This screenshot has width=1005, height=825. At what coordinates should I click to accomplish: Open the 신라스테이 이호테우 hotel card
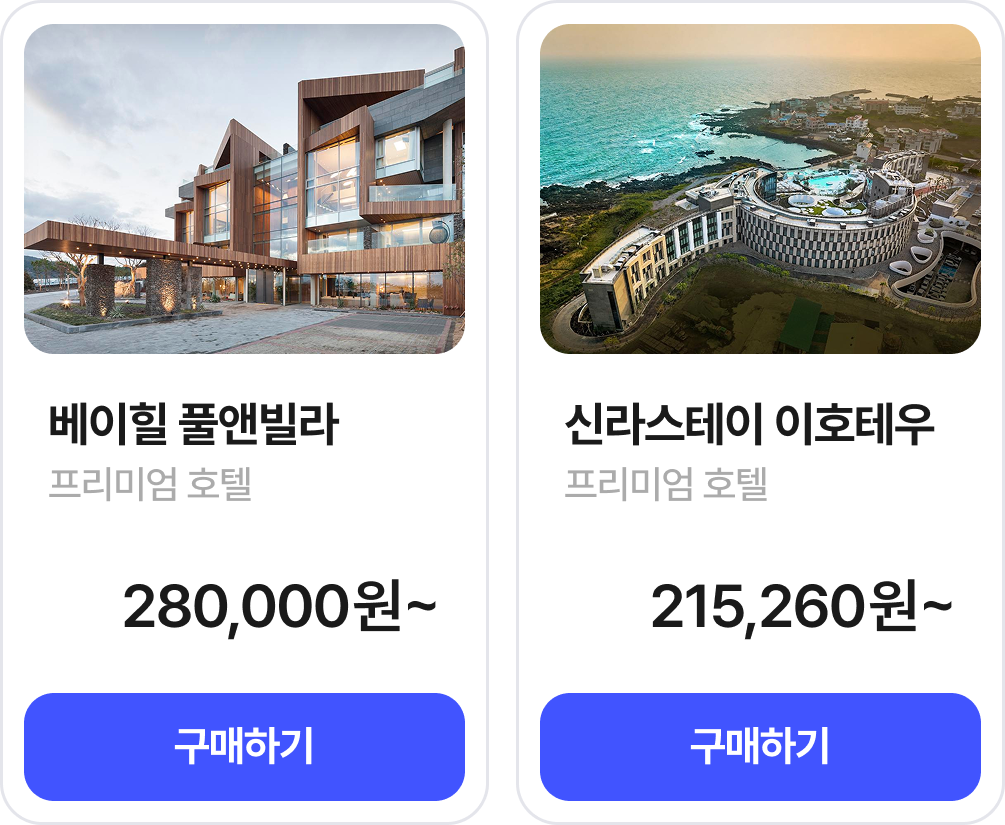[x=760, y=190]
